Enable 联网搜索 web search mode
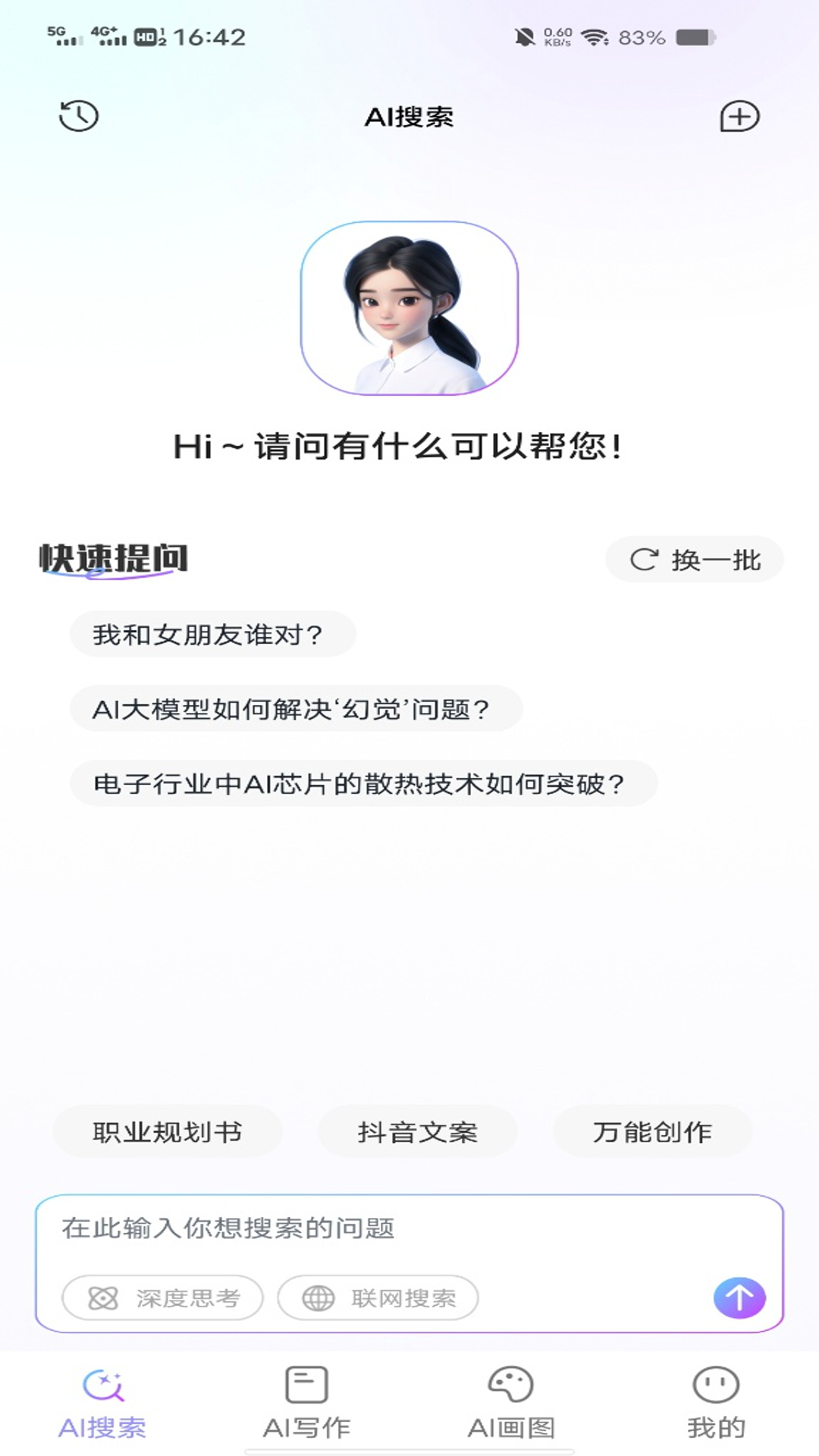 pos(377,1297)
